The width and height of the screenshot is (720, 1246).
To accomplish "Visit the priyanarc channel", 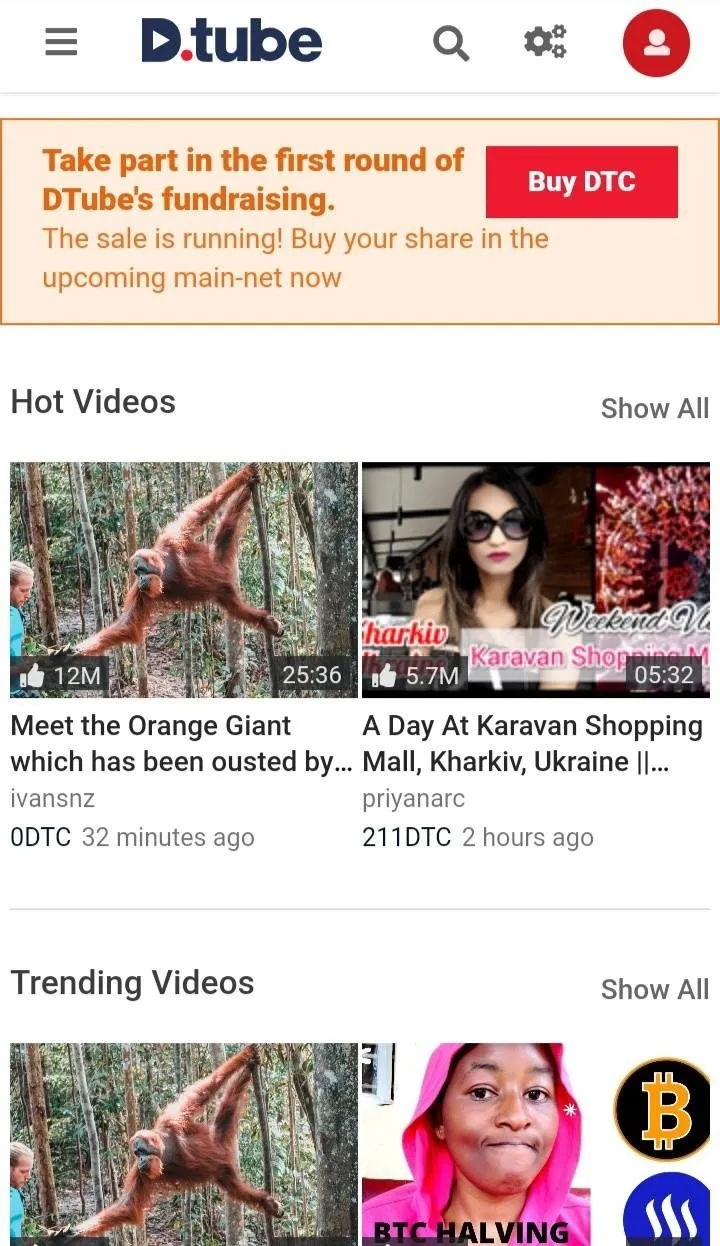I will 413,799.
